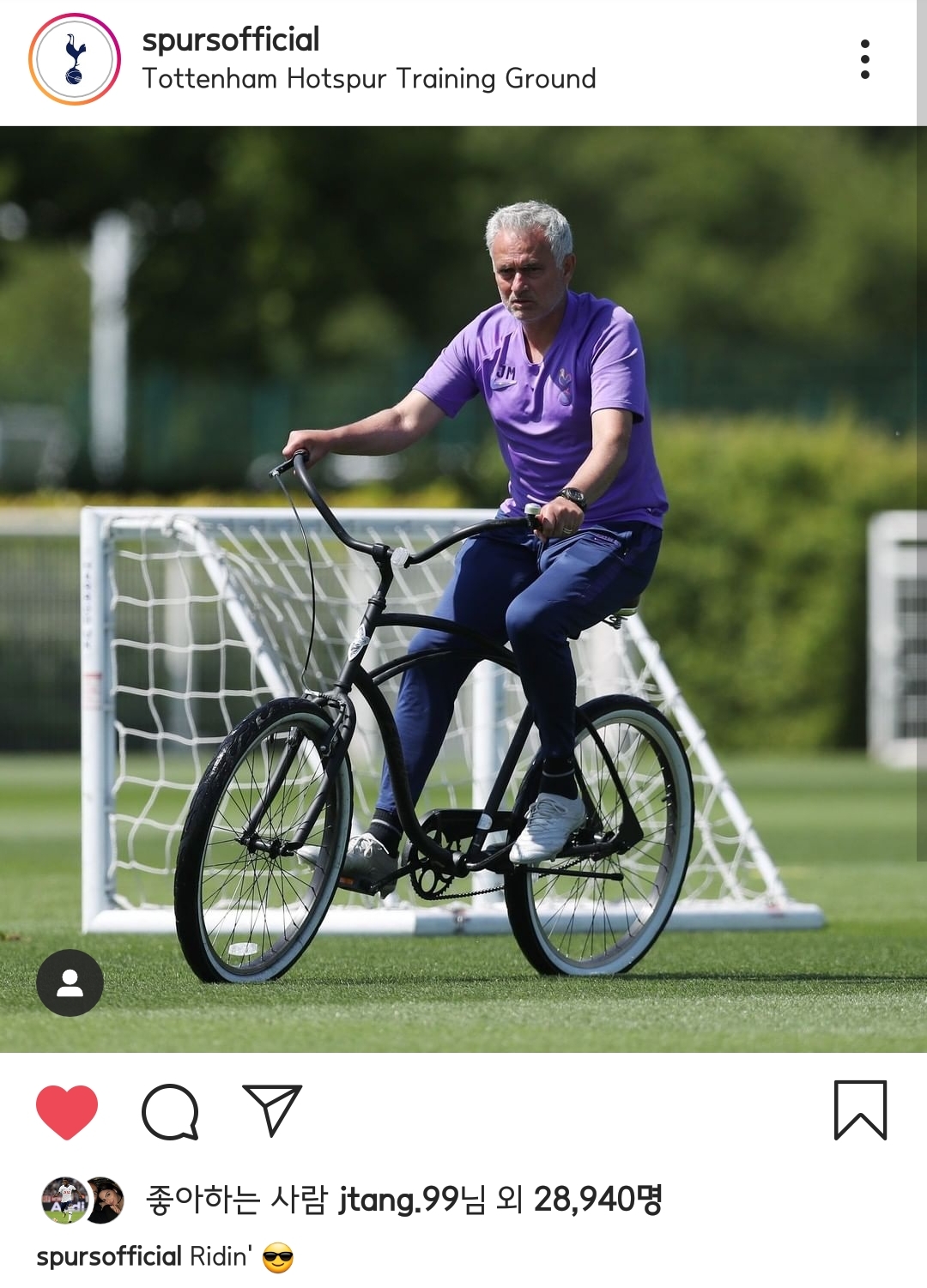Tap the spursofficial username in header
927x1288 pixels.
(230, 39)
